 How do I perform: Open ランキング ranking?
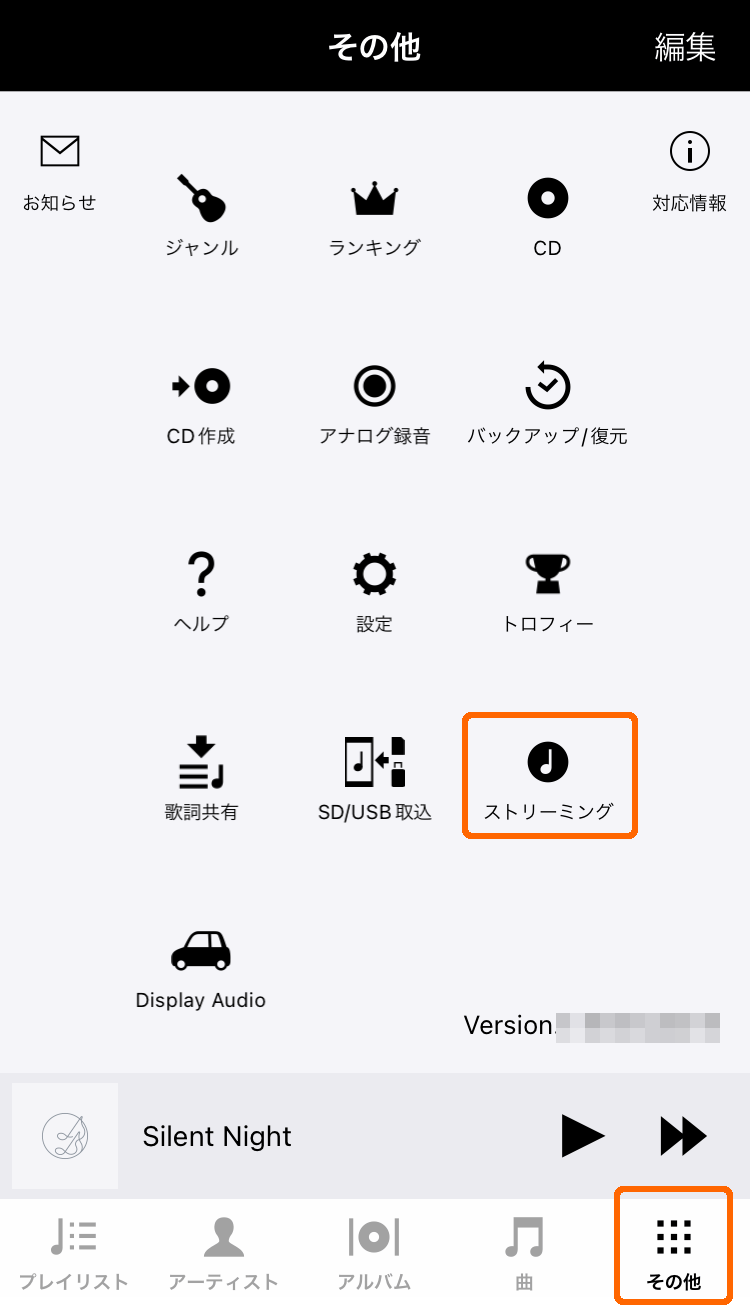375,217
